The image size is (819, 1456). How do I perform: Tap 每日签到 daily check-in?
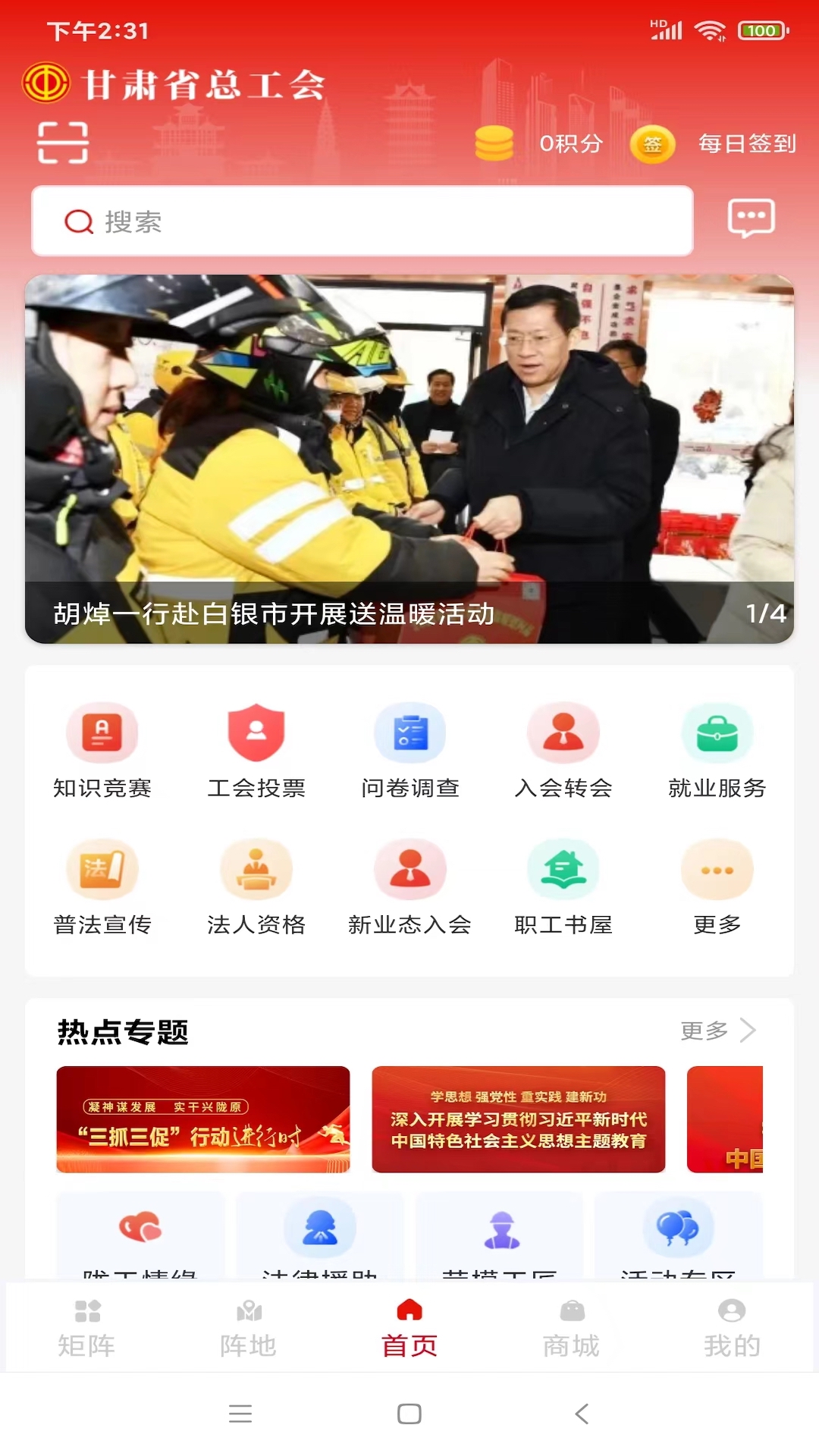tap(747, 143)
